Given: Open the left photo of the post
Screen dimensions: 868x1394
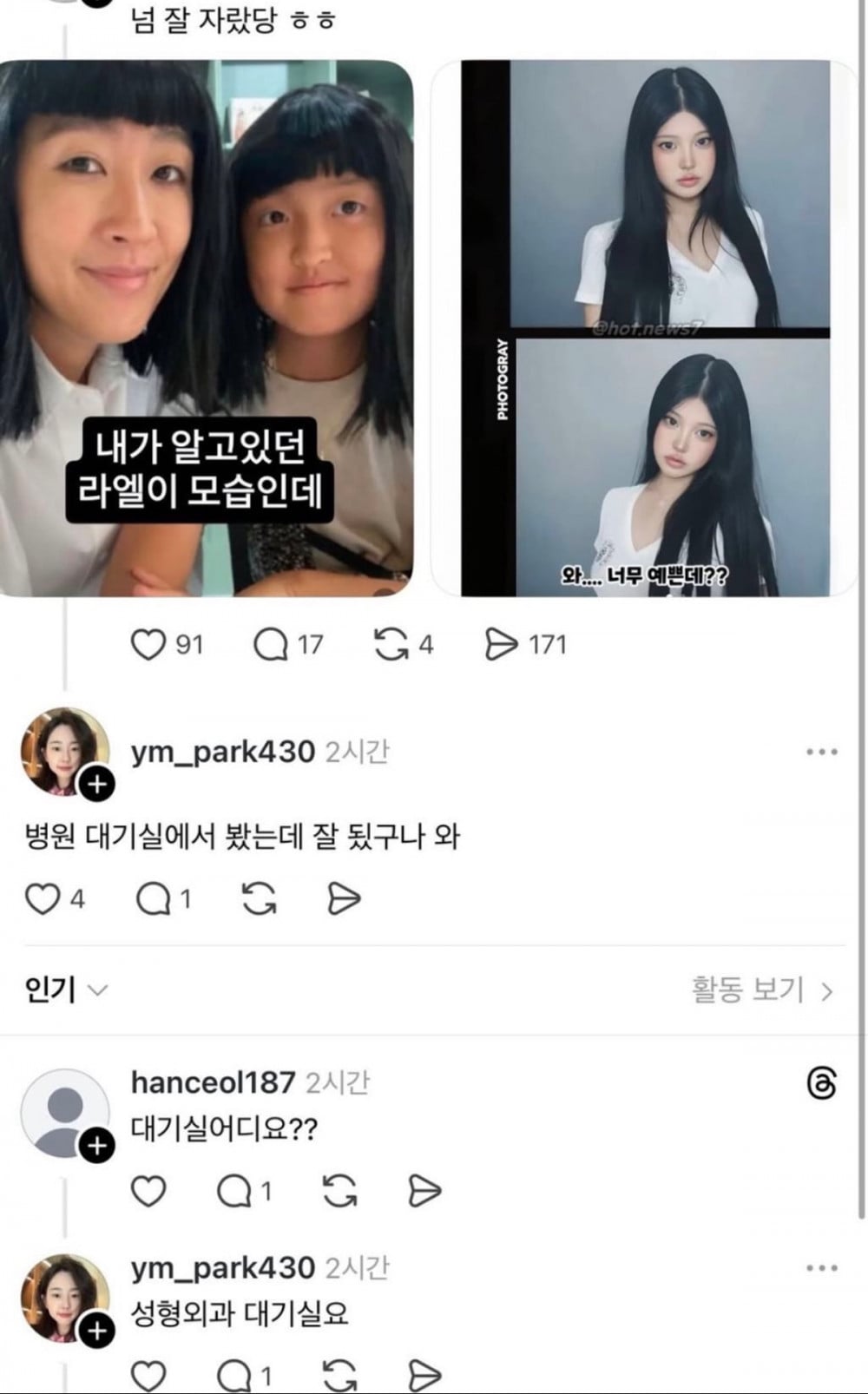Looking at the screenshot, I should (206, 328).
